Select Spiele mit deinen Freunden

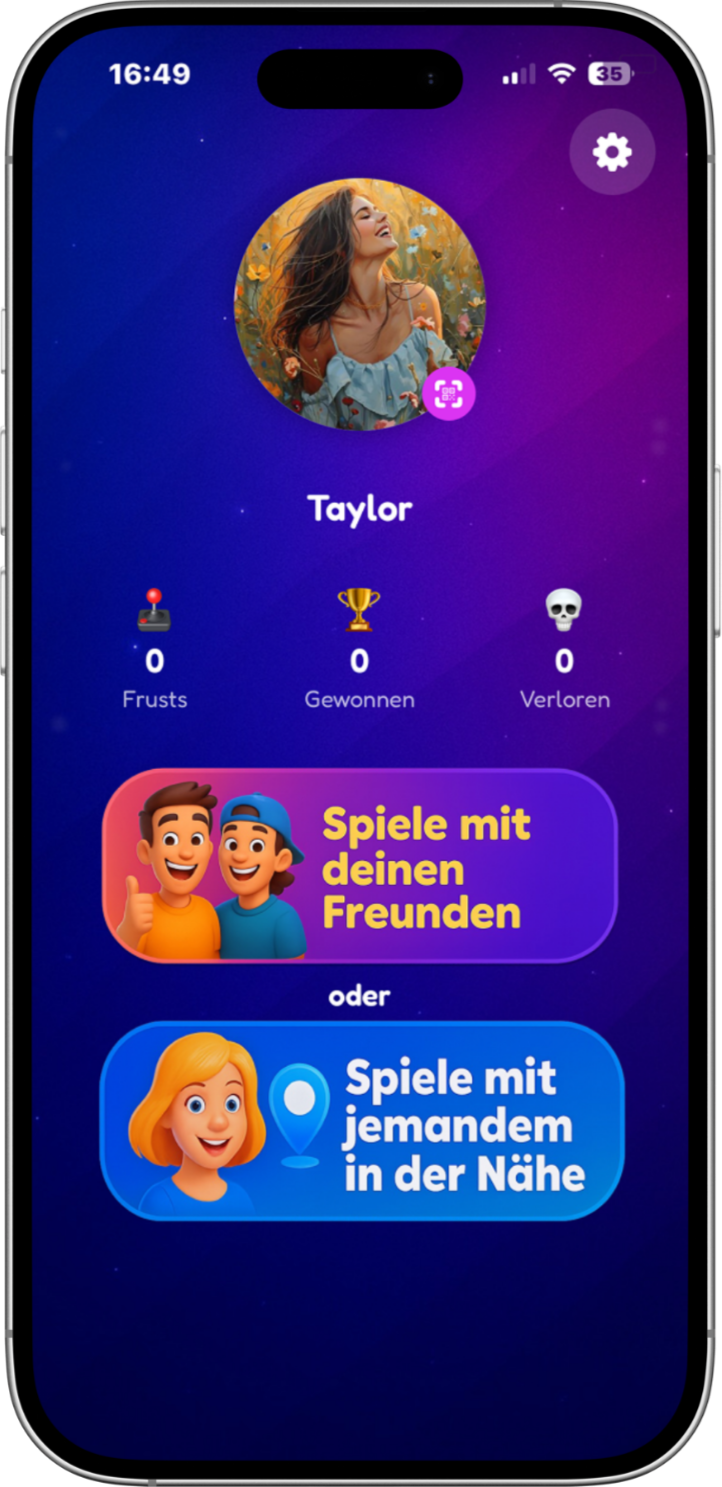coord(360,866)
